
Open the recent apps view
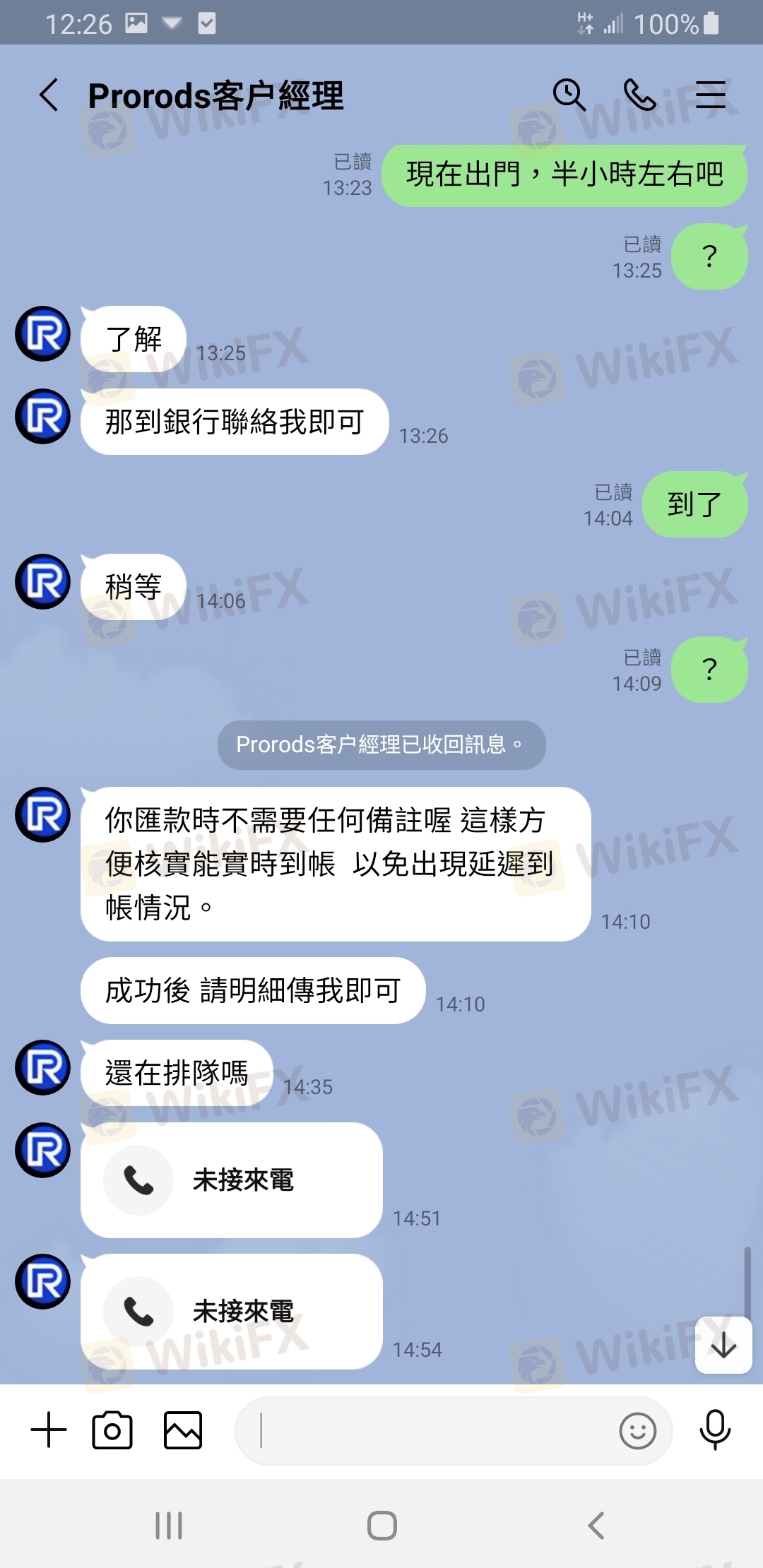point(169,1526)
